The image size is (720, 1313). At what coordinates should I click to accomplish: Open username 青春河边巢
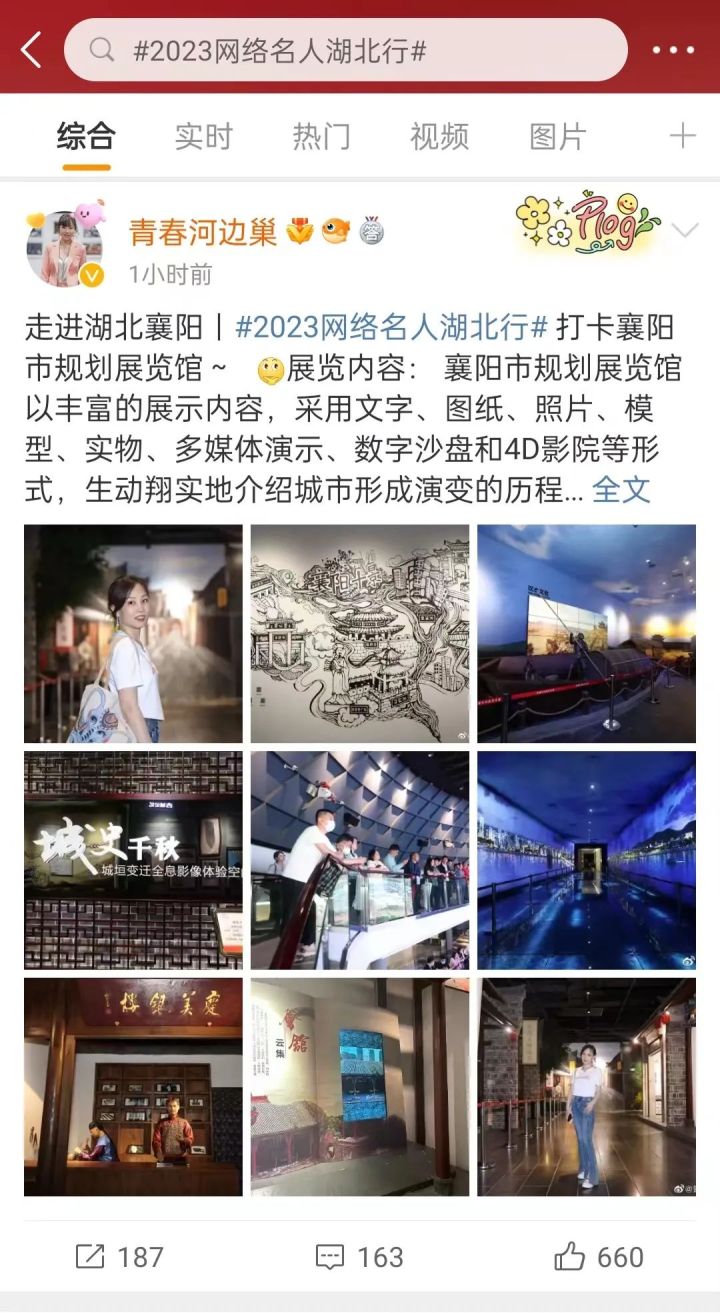pos(202,232)
